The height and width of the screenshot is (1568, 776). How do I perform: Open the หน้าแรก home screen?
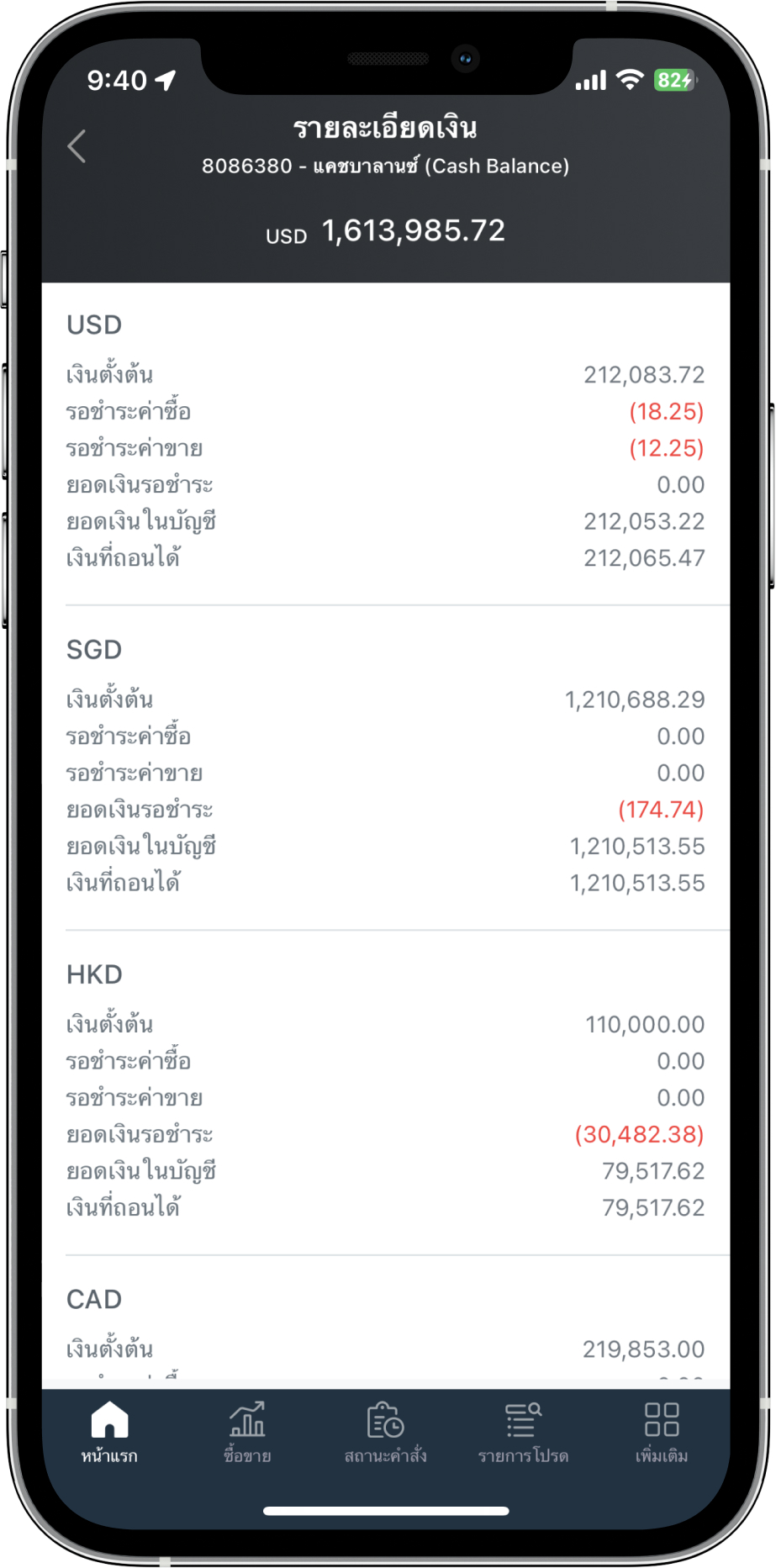(108, 1429)
